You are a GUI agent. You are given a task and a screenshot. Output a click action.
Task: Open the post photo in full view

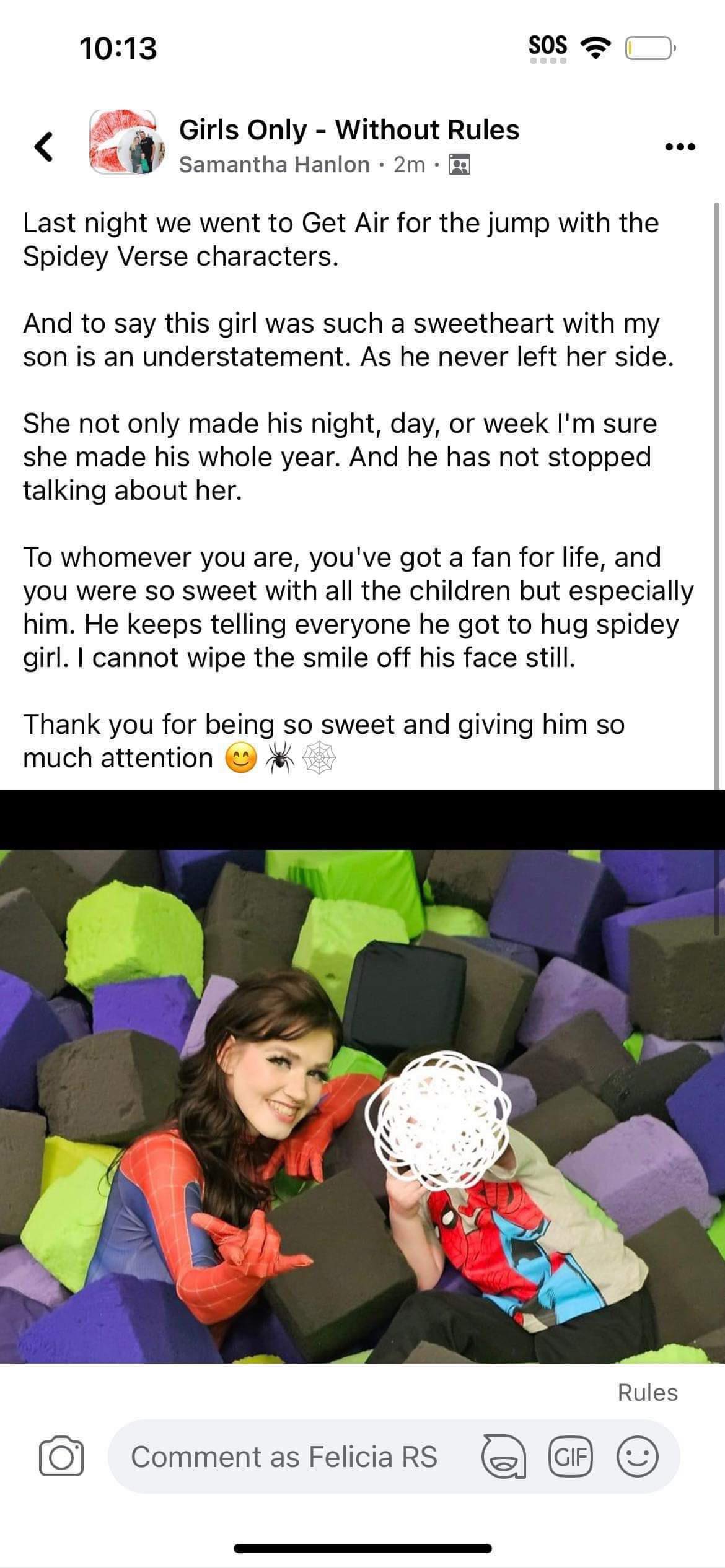pos(362,1105)
